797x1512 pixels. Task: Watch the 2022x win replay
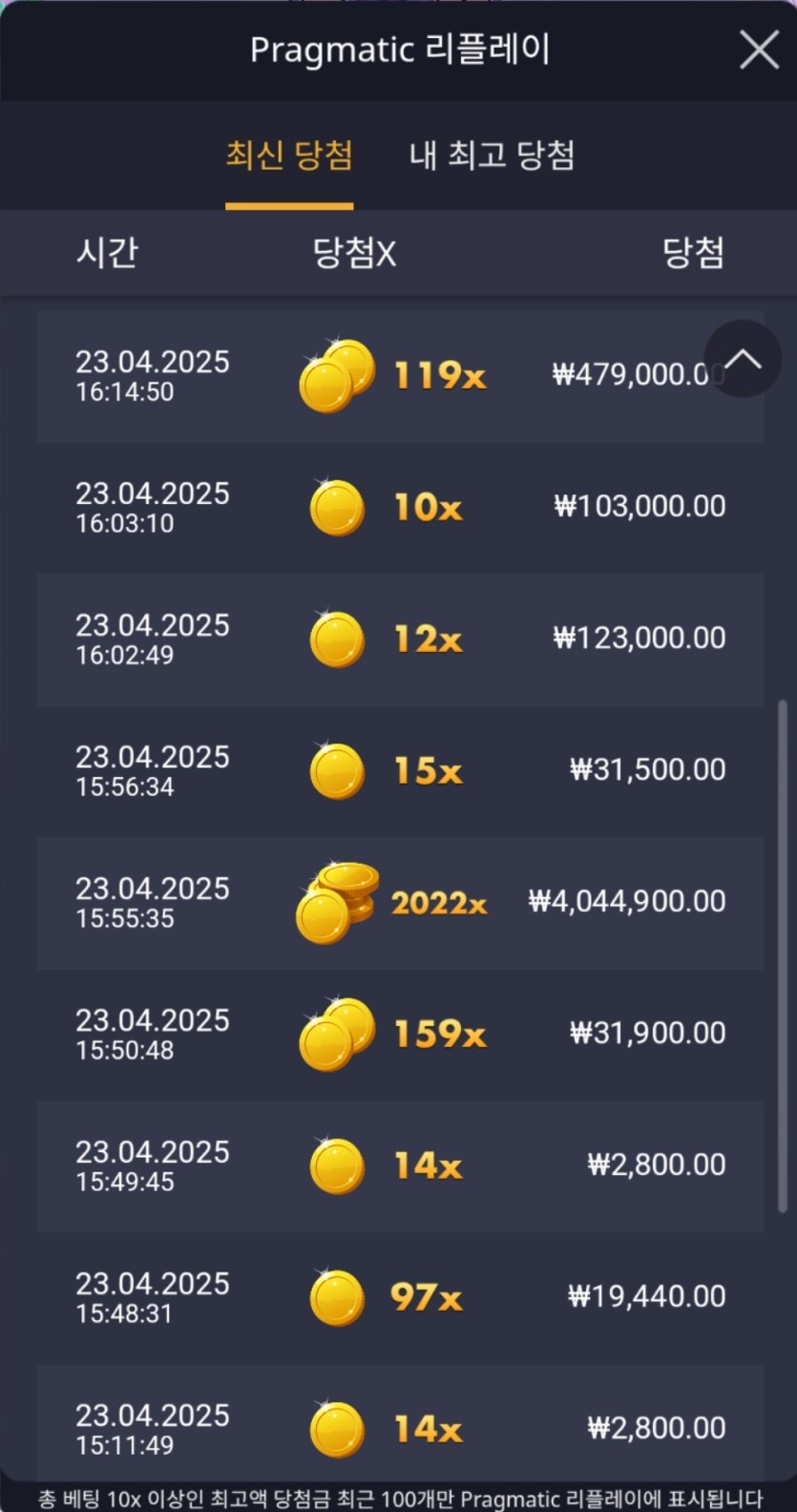(399, 902)
